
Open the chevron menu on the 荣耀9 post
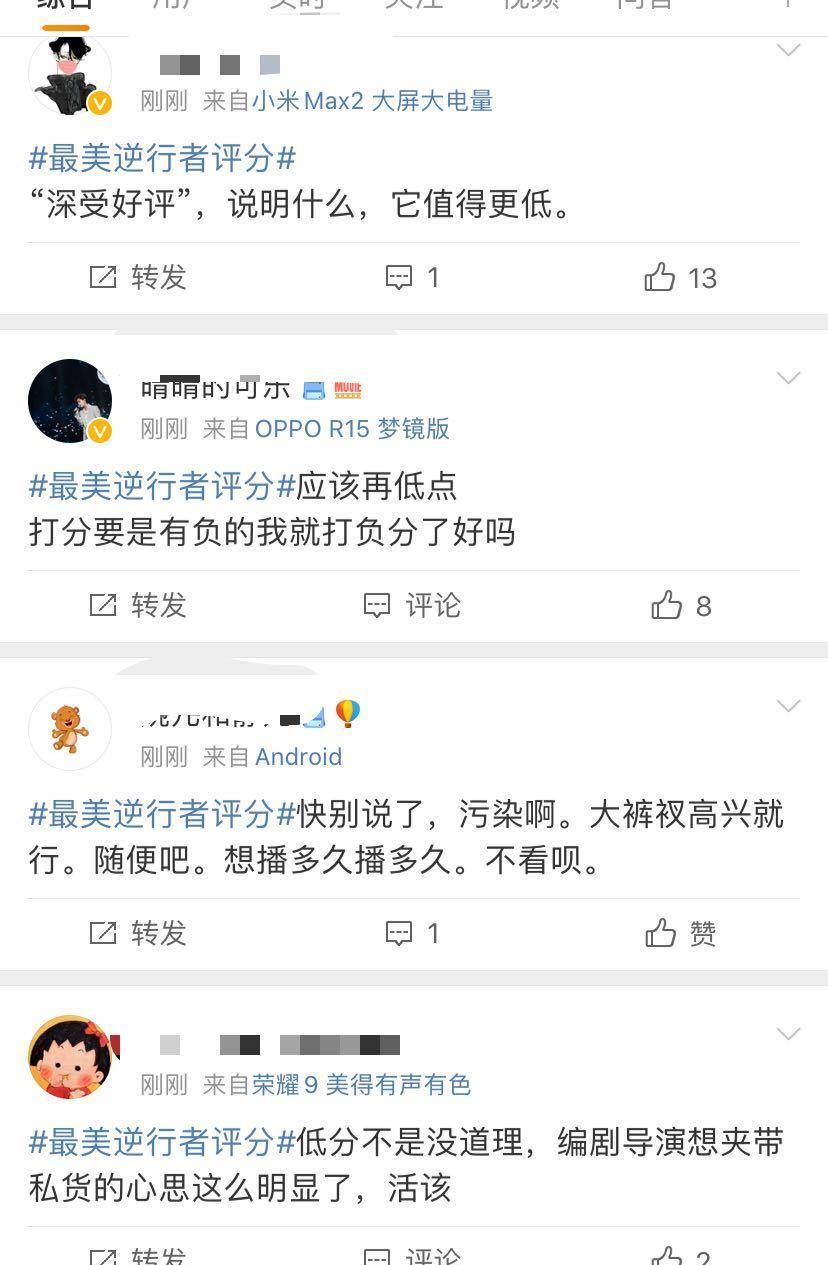pos(789,1034)
